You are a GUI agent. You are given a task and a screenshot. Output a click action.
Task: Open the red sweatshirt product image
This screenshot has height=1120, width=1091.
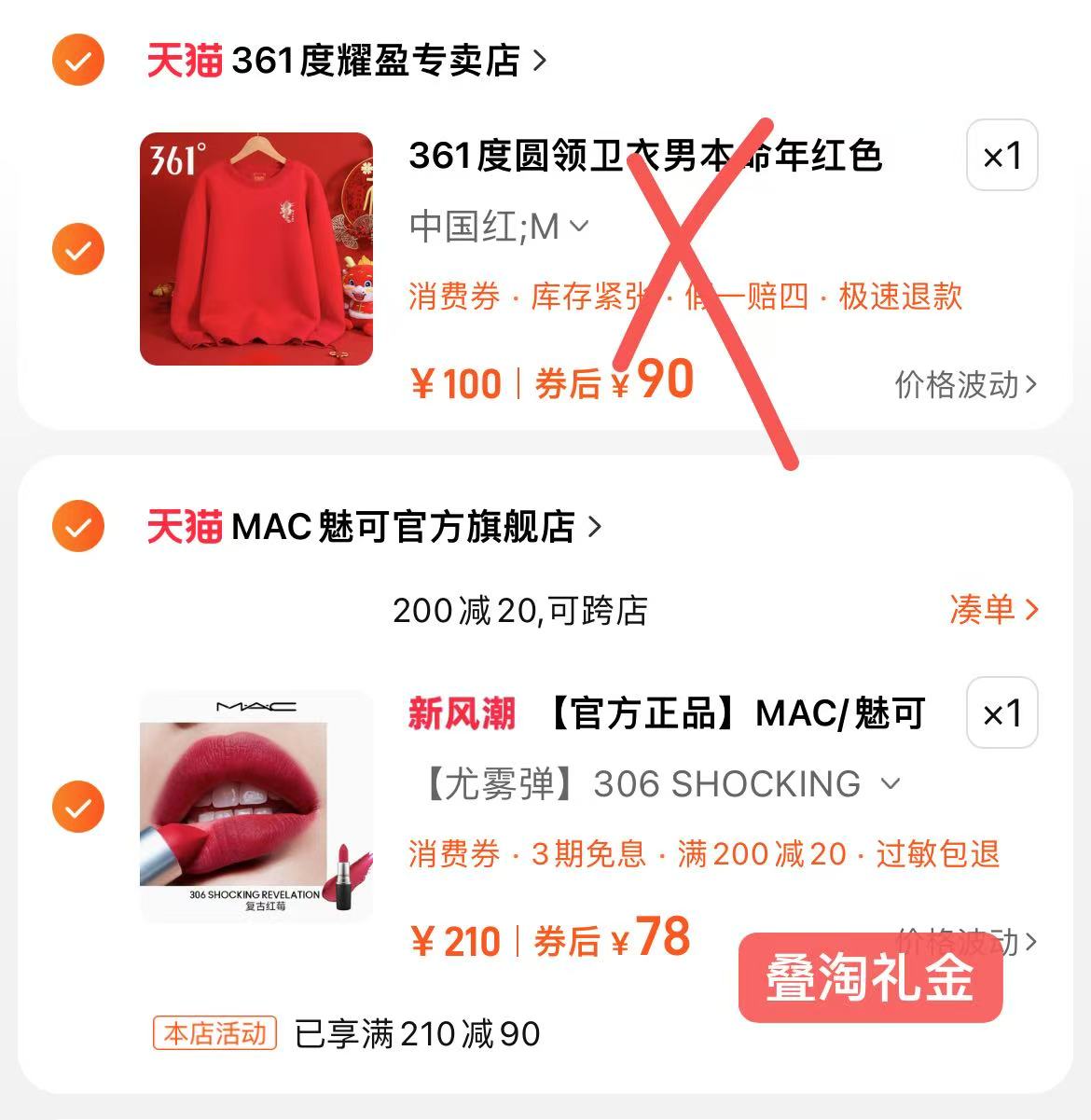pos(256,249)
